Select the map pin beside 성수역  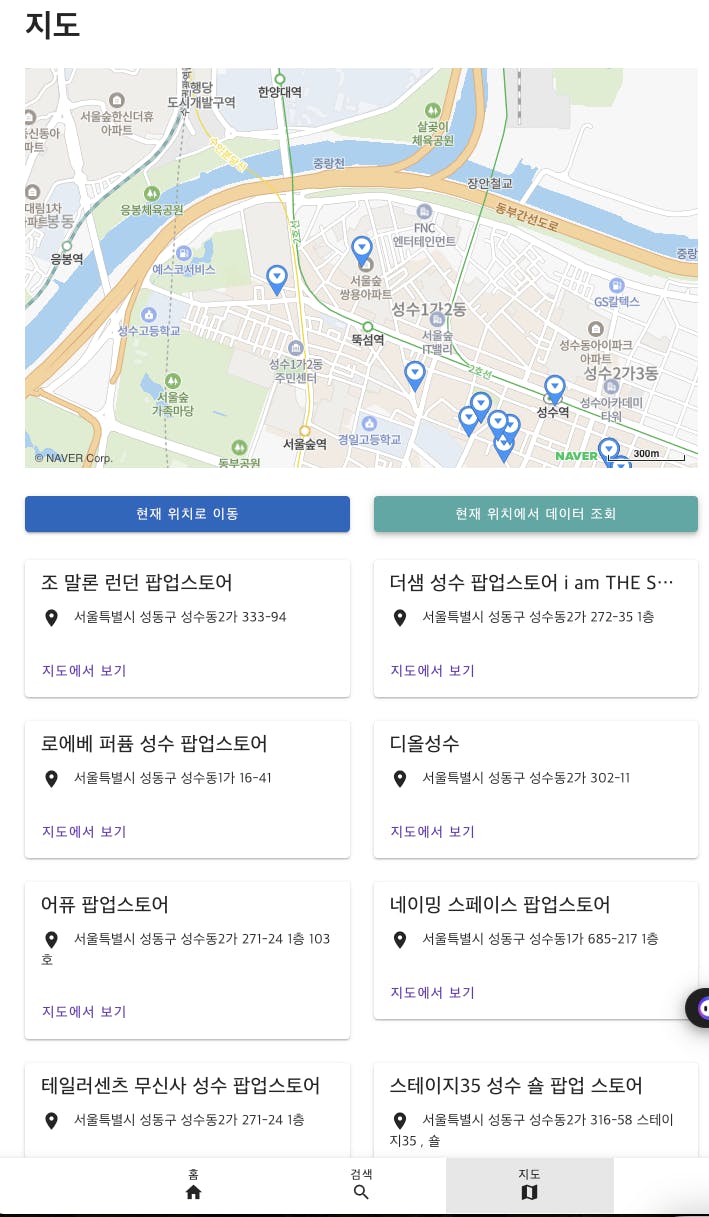coord(554,388)
